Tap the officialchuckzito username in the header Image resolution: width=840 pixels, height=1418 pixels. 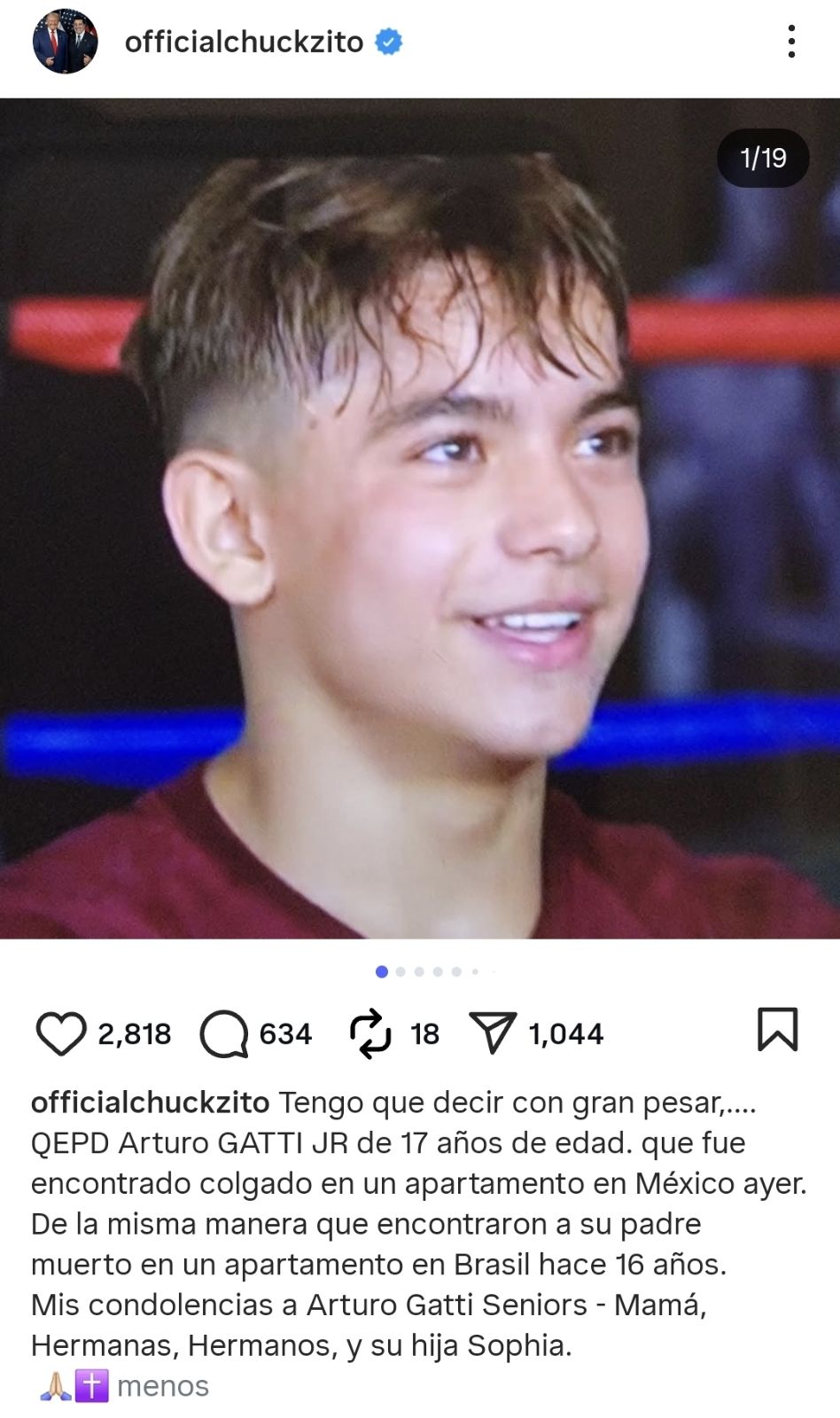click(244, 42)
